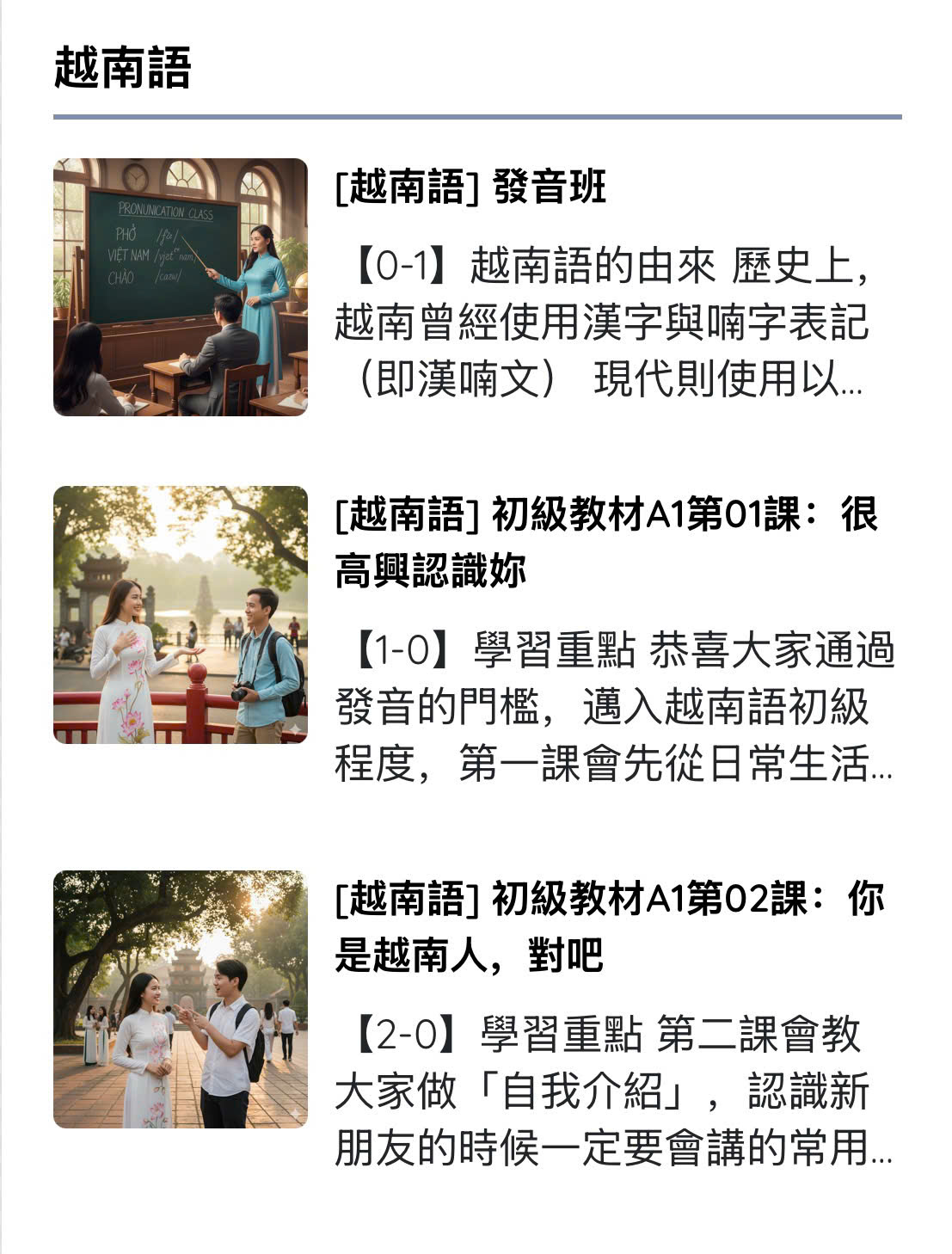Viewport: 952px width, 1254px height.
Task: Open the 發音班 lesson thumbnail
Action: [180, 287]
